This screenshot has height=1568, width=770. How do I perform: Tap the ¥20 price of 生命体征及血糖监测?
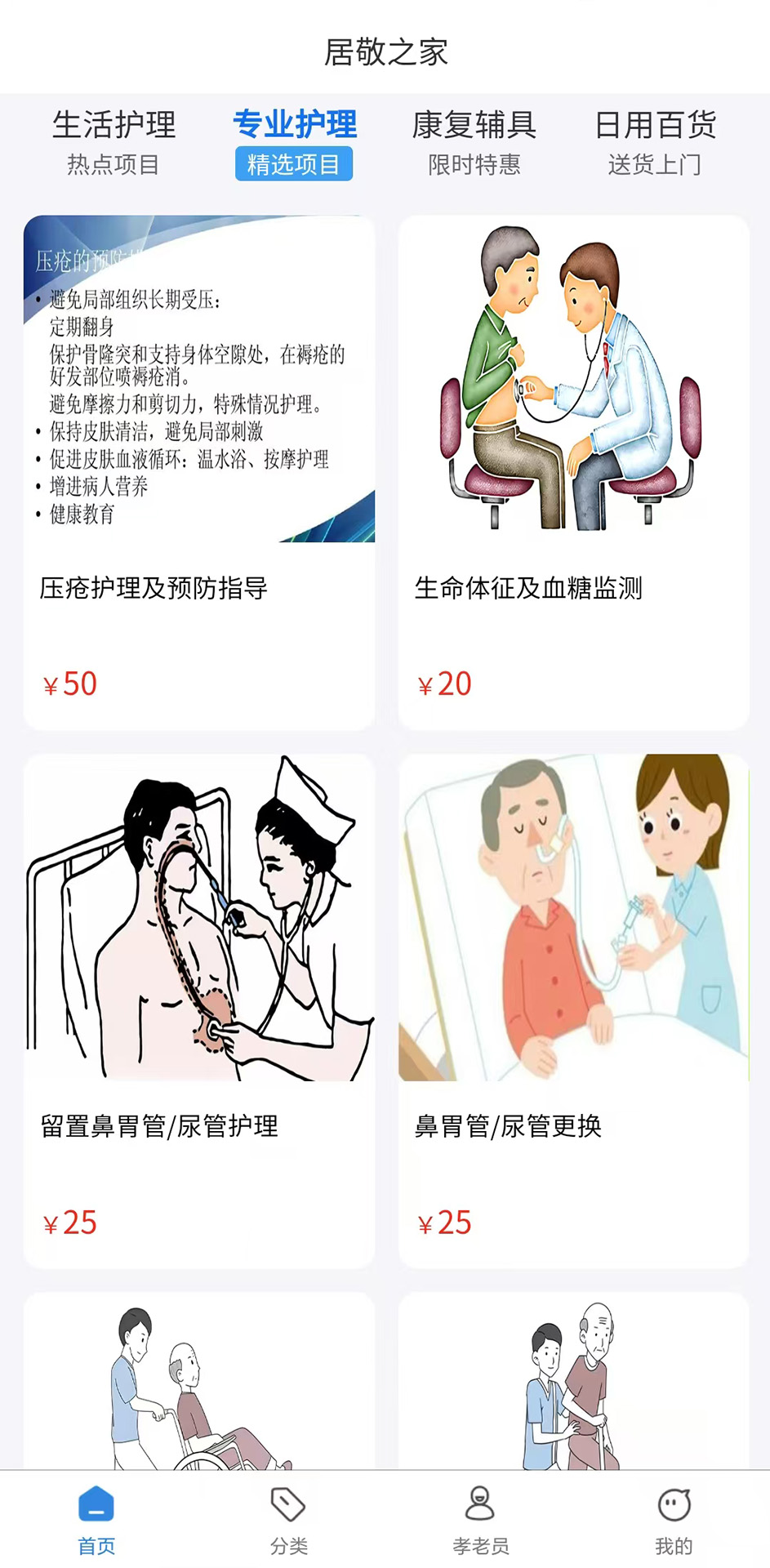coord(443,684)
